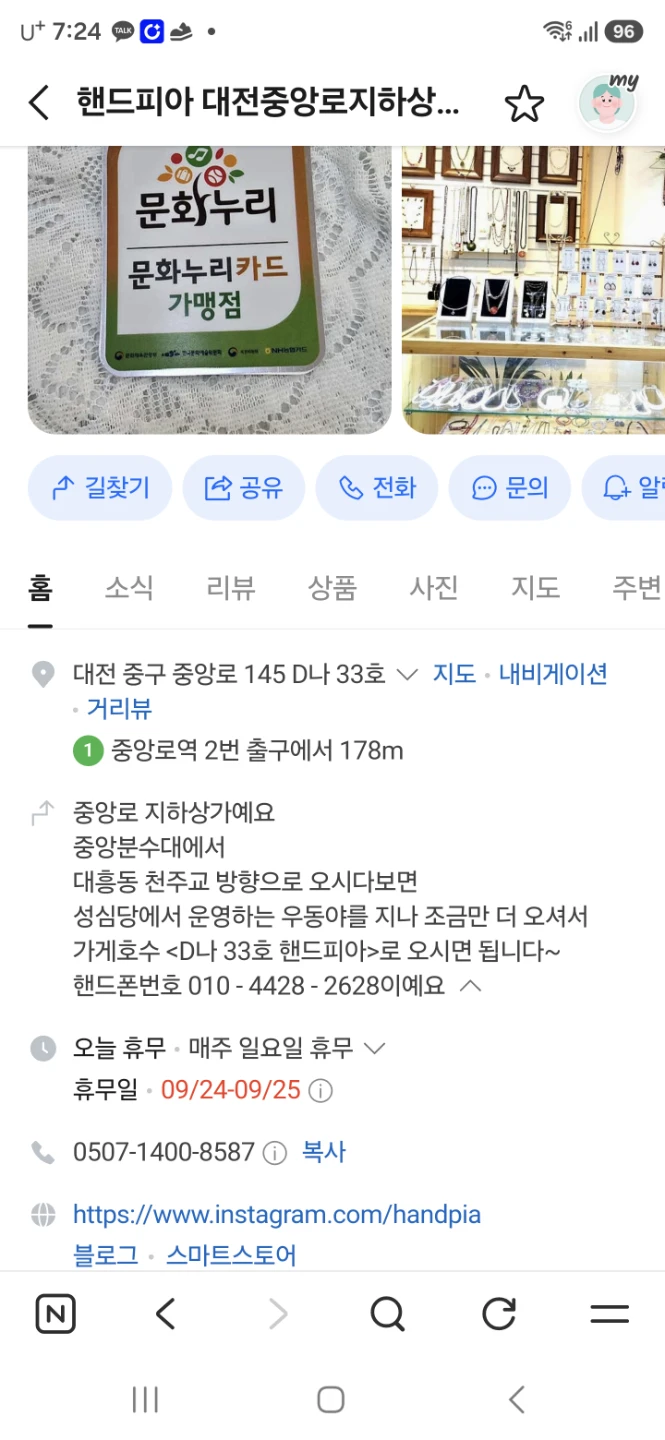Open the Naver home N button
This screenshot has height=1440, width=665.
point(55,1313)
